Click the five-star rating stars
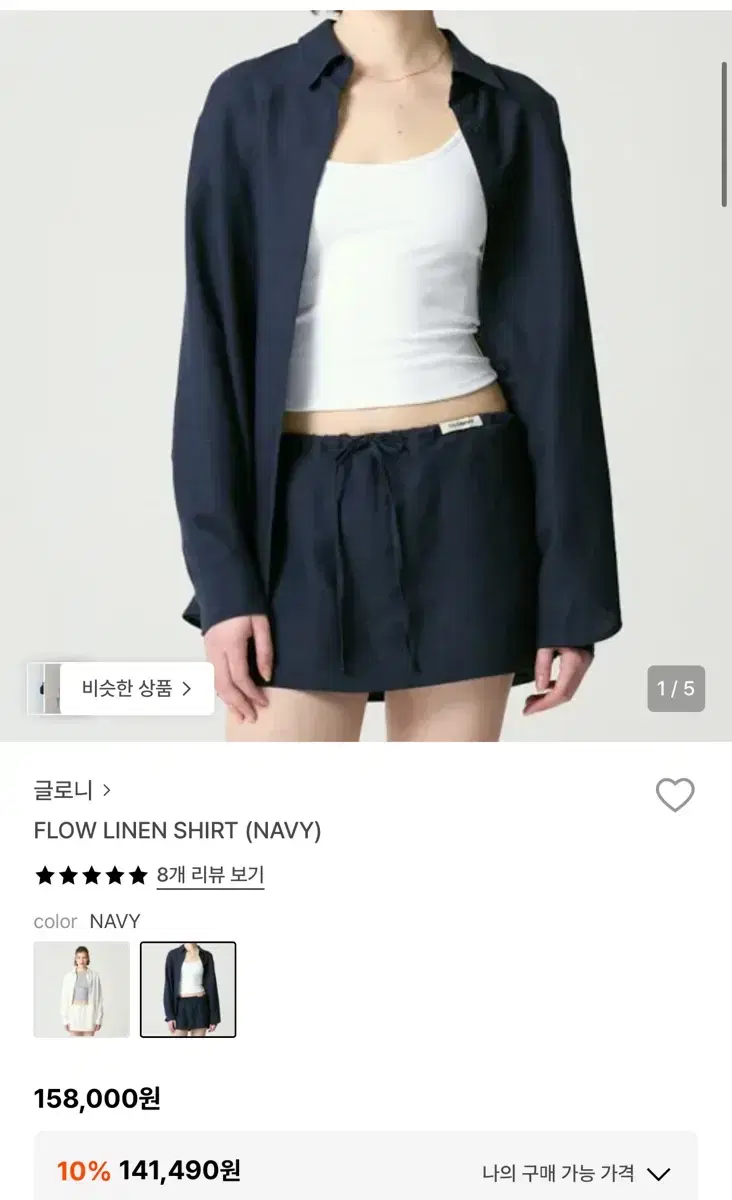 (90, 875)
